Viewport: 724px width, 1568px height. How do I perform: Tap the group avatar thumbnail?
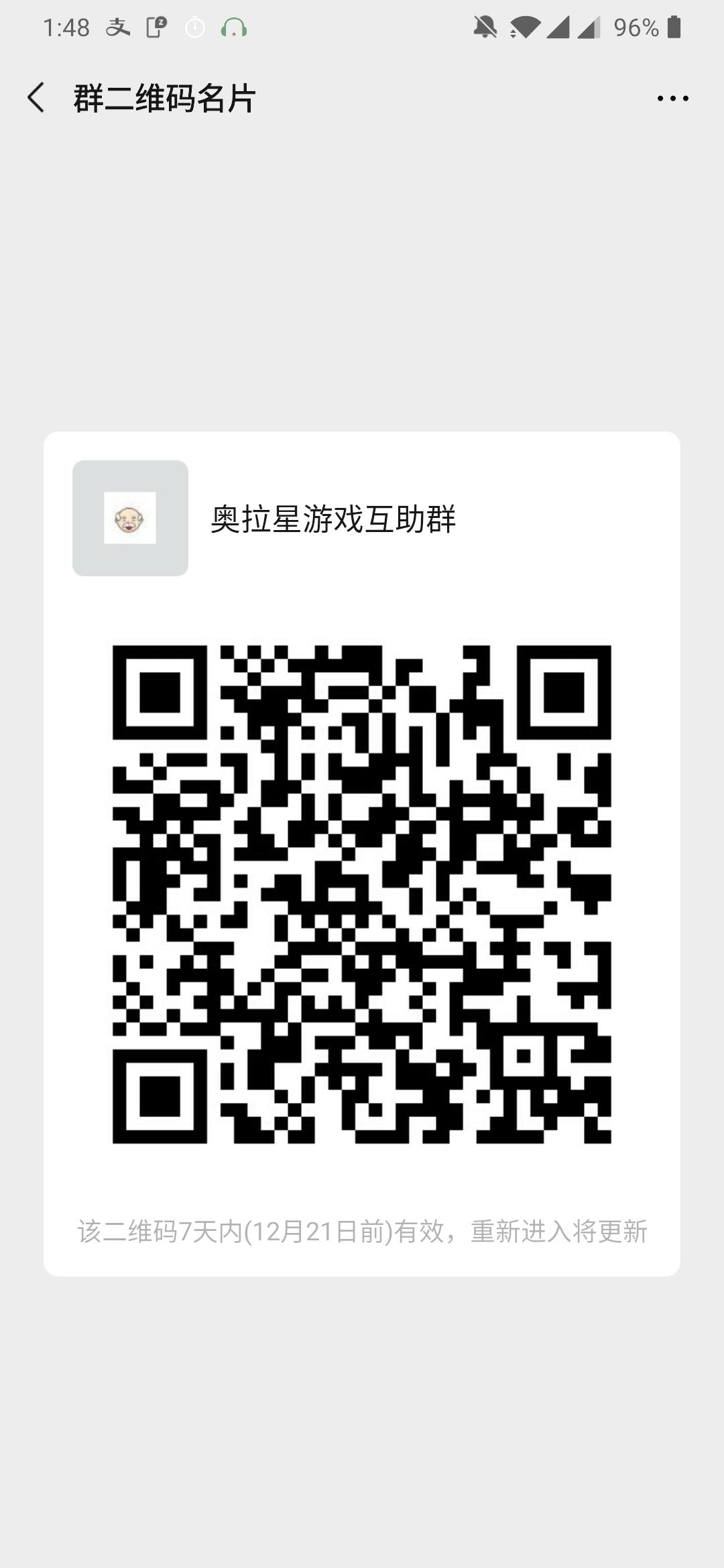(130, 518)
